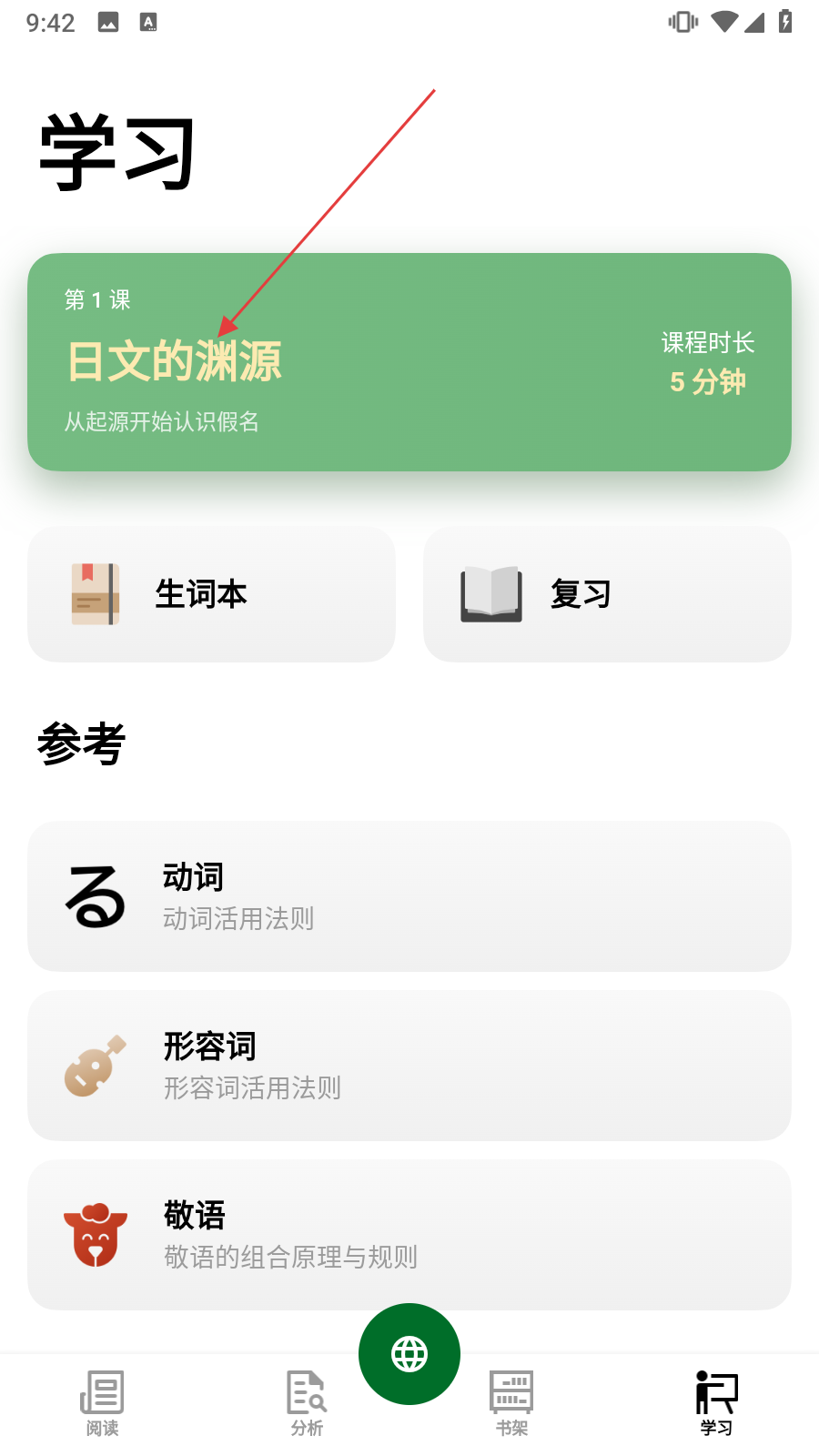Tap the green globe floating button
This screenshot has height=1456, width=819.
[409, 1354]
